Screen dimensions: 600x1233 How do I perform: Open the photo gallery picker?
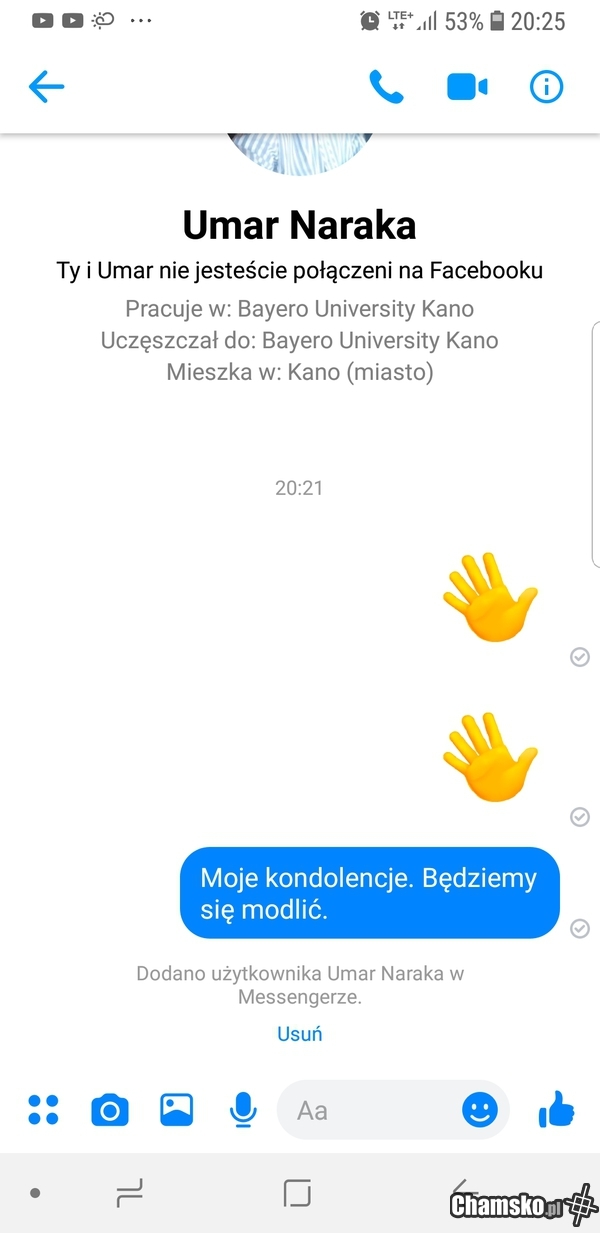coord(177,1110)
